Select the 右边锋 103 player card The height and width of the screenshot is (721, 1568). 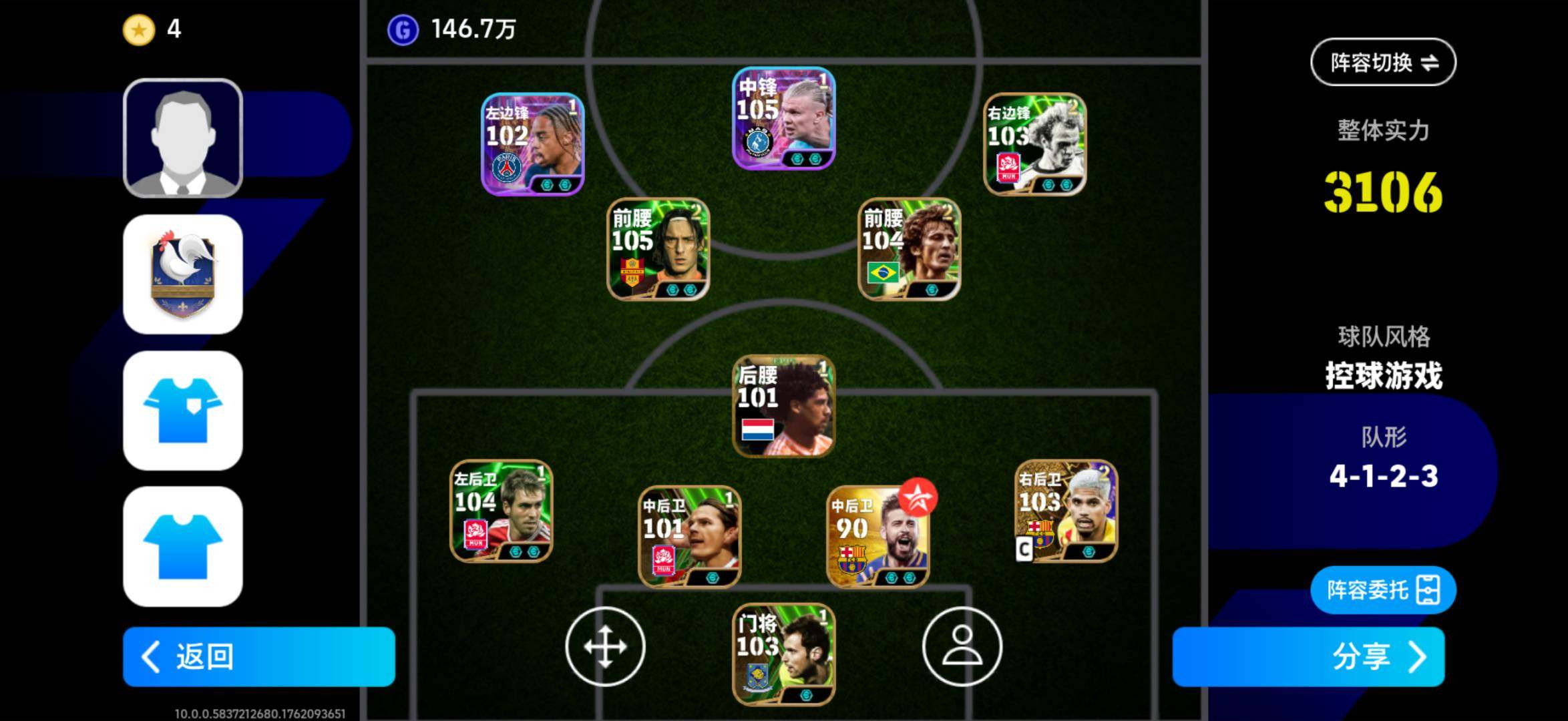click(1034, 144)
